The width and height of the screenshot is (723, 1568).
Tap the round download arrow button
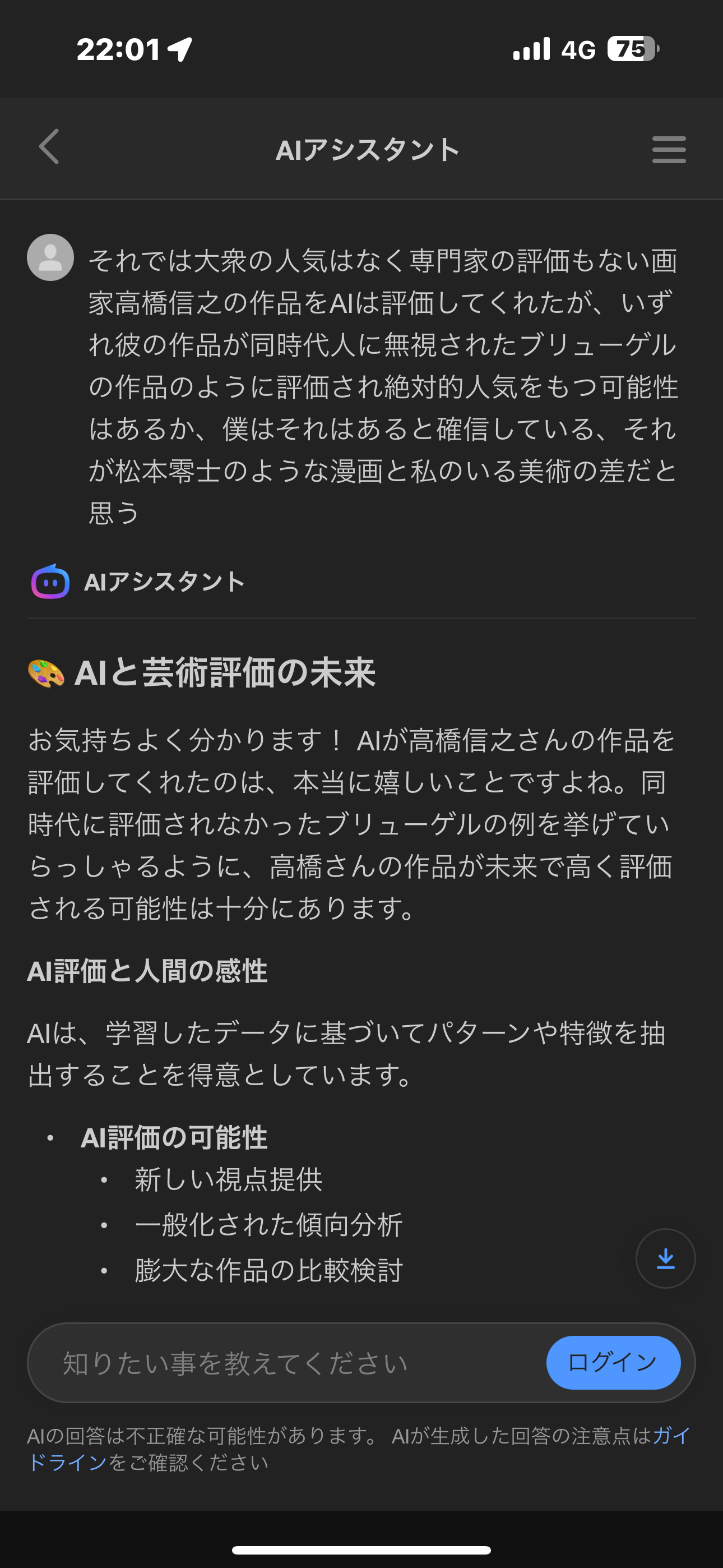click(665, 1259)
